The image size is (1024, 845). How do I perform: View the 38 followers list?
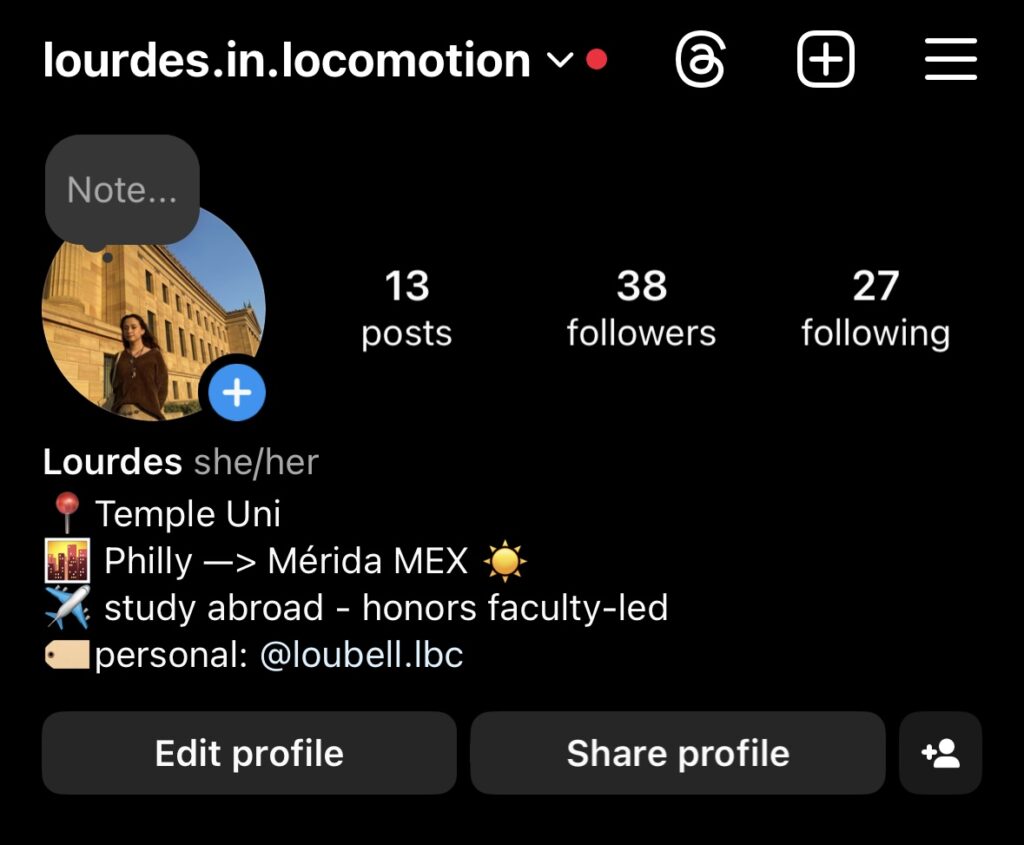641,308
